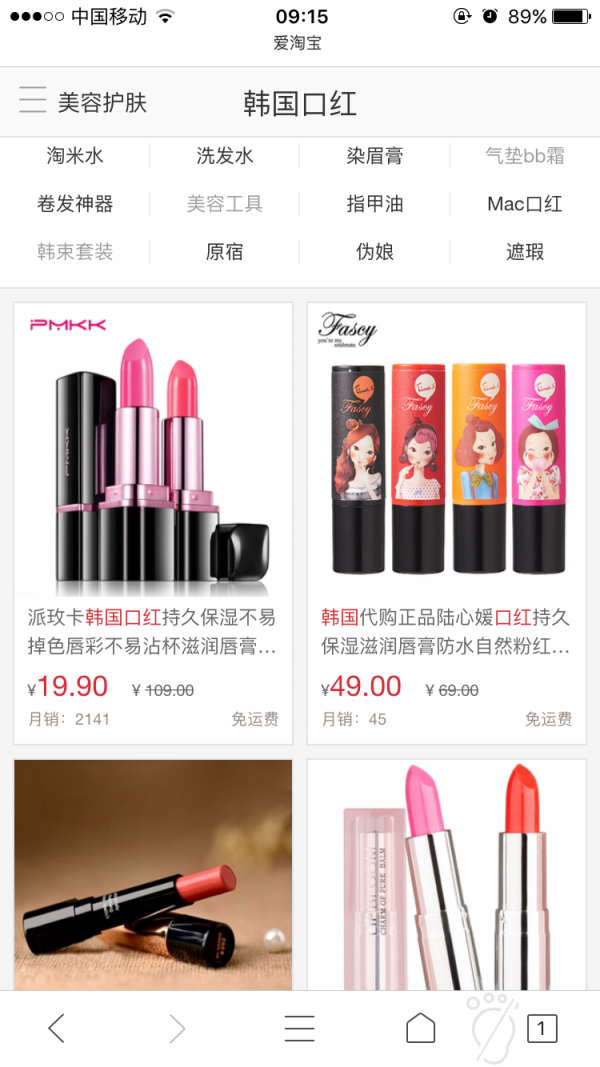Open the 伪娘 keyword

pyautogui.click(x=375, y=252)
